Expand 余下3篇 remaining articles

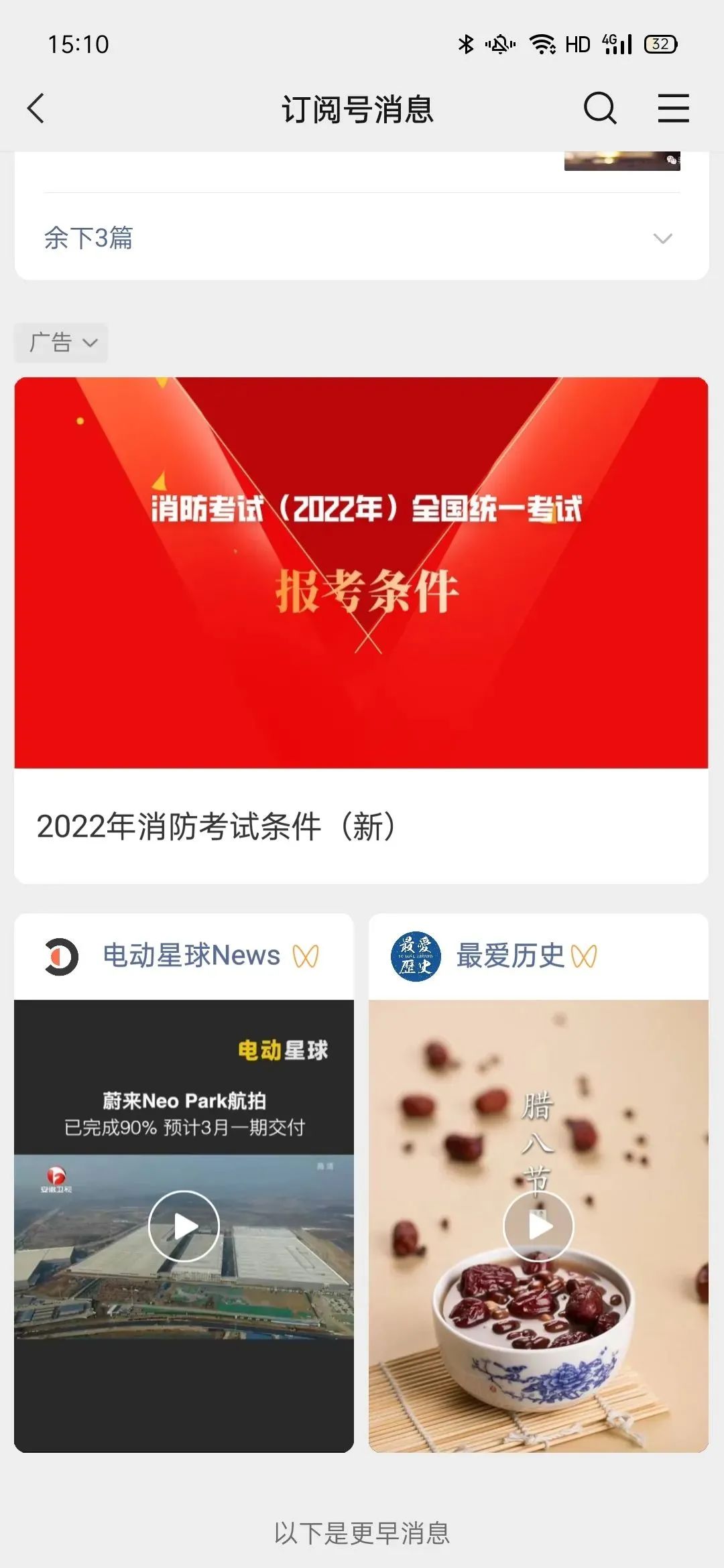[362, 238]
